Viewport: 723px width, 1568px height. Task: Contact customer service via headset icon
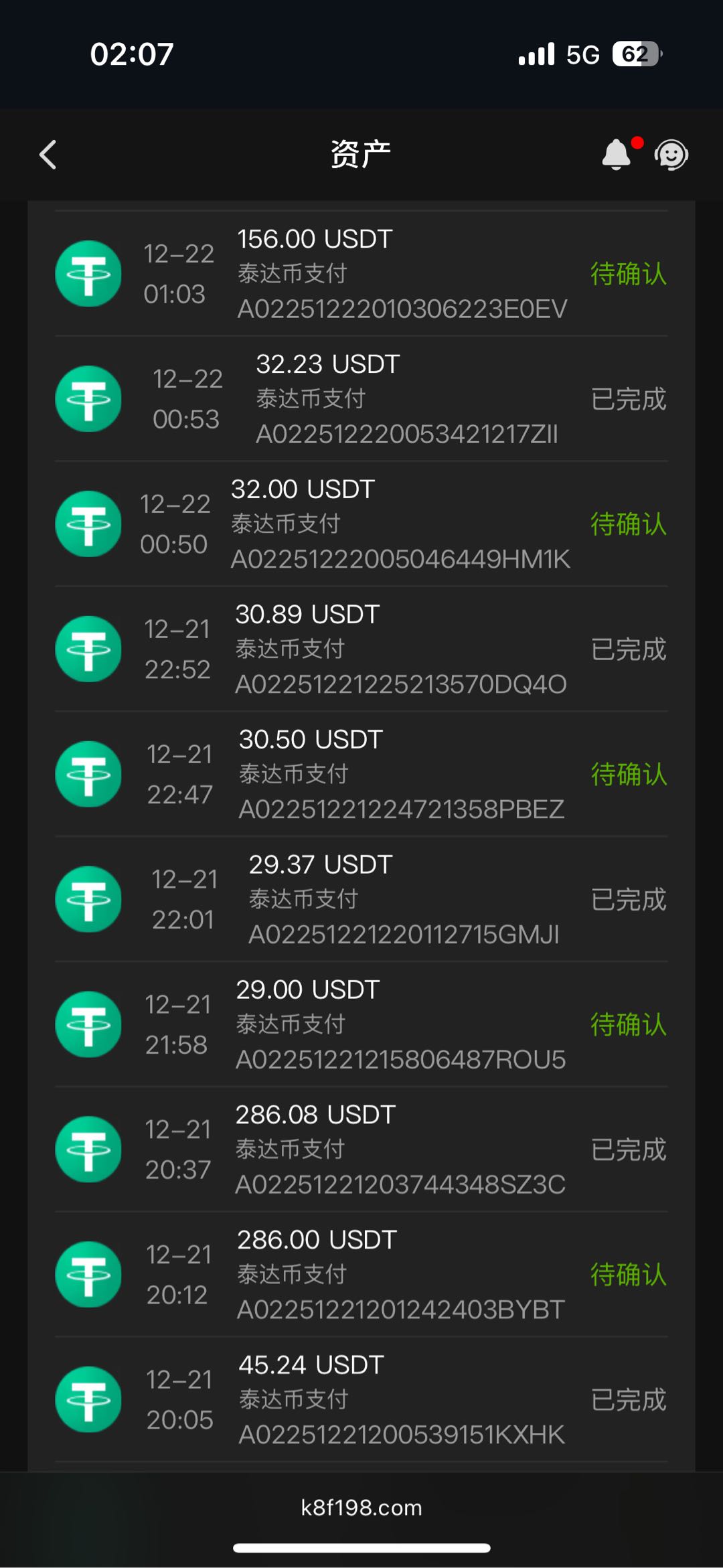pos(671,155)
